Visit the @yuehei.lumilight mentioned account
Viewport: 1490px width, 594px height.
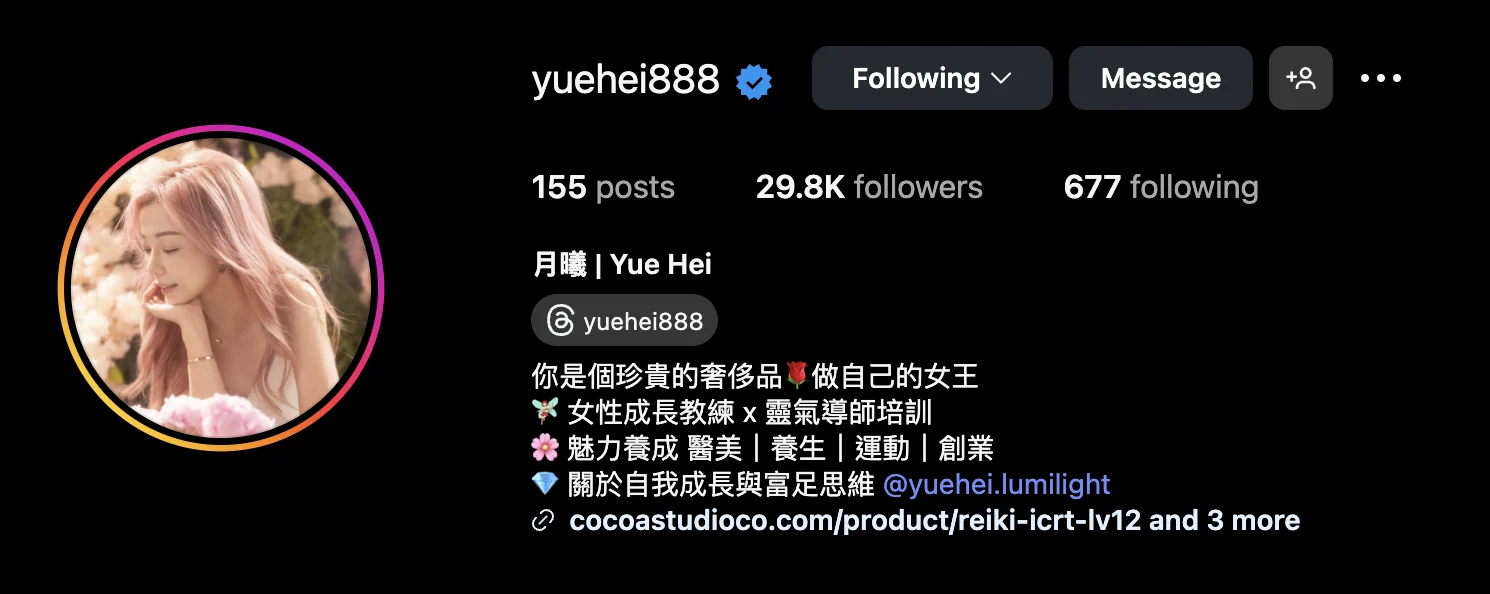pyautogui.click(x=997, y=485)
